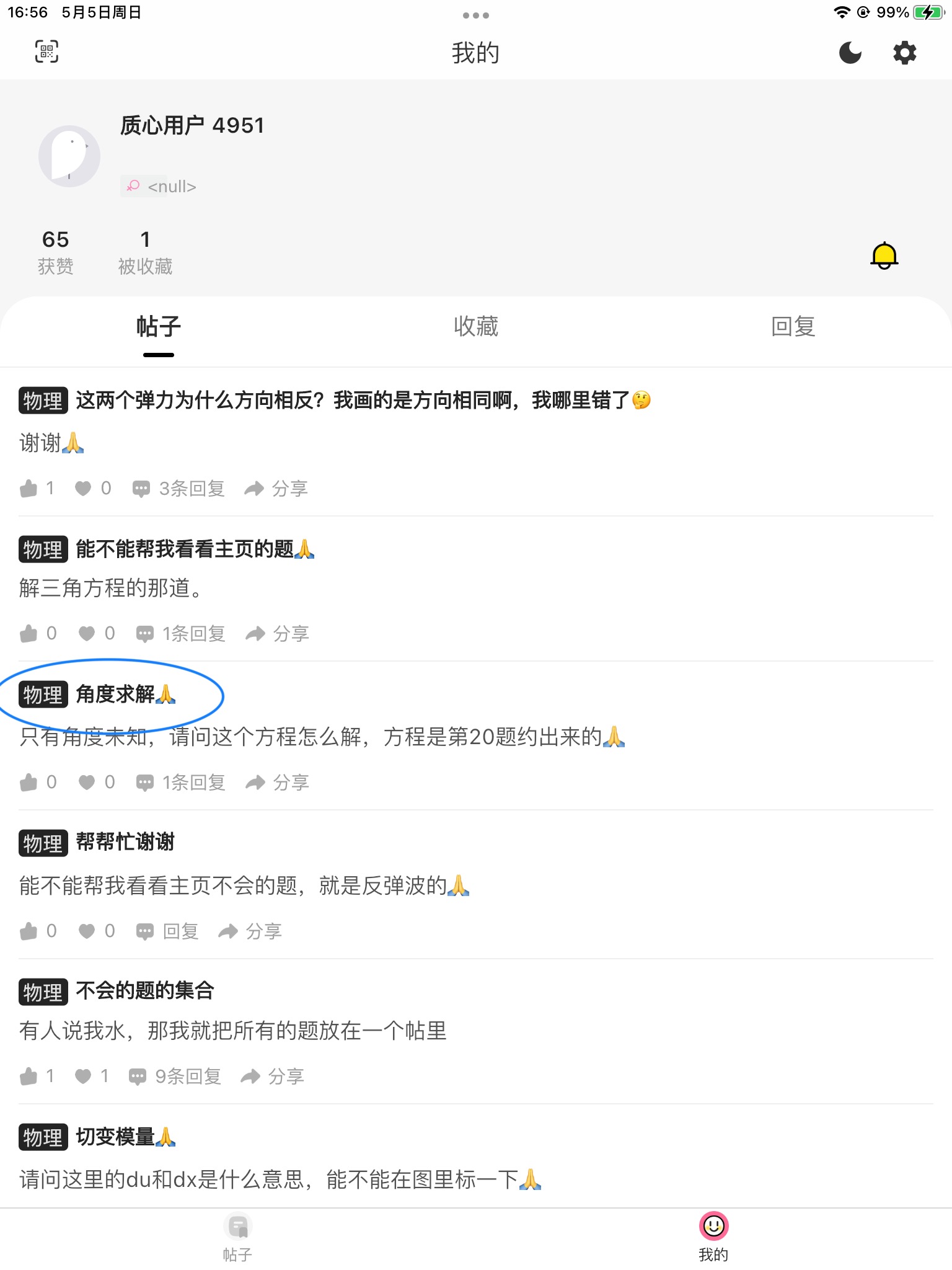Screen dimensions: 952x1270
Task: View 1条回复 under 角度求解 post
Action: tap(181, 783)
